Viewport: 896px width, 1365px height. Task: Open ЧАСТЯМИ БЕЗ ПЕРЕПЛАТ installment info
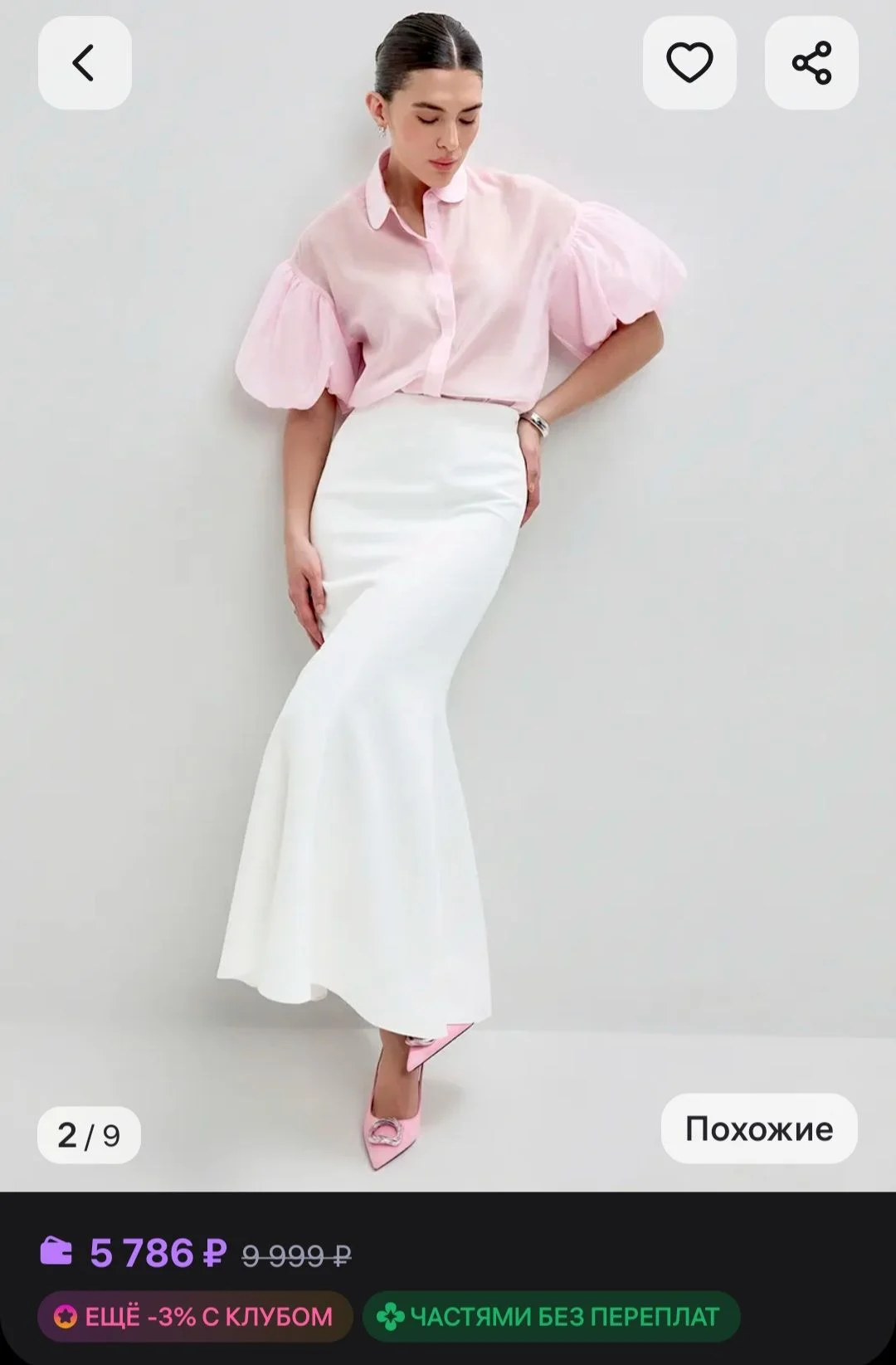pyautogui.click(x=551, y=1317)
